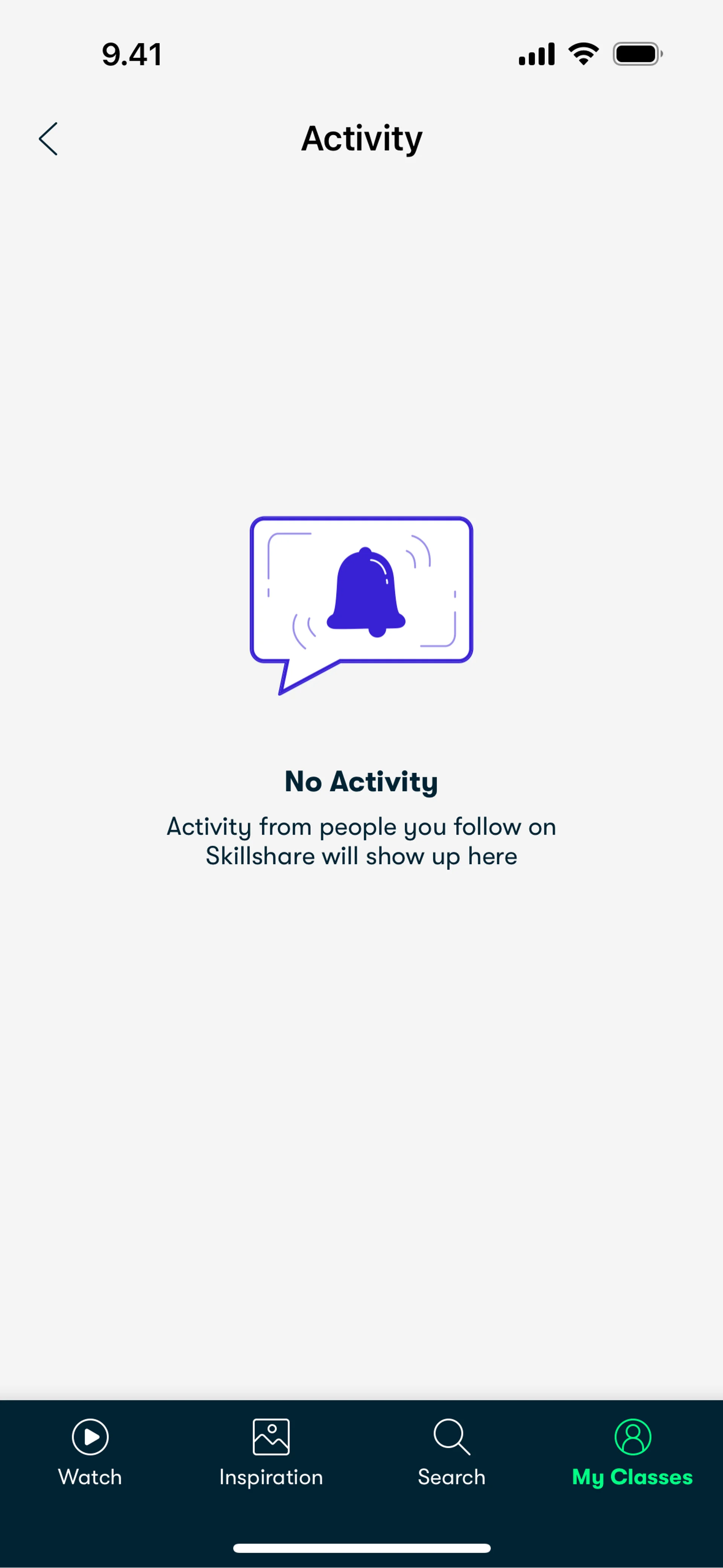Screen dimensions: 723x1568
Task: Go back from the Activity screen
Action: [48, 139]
